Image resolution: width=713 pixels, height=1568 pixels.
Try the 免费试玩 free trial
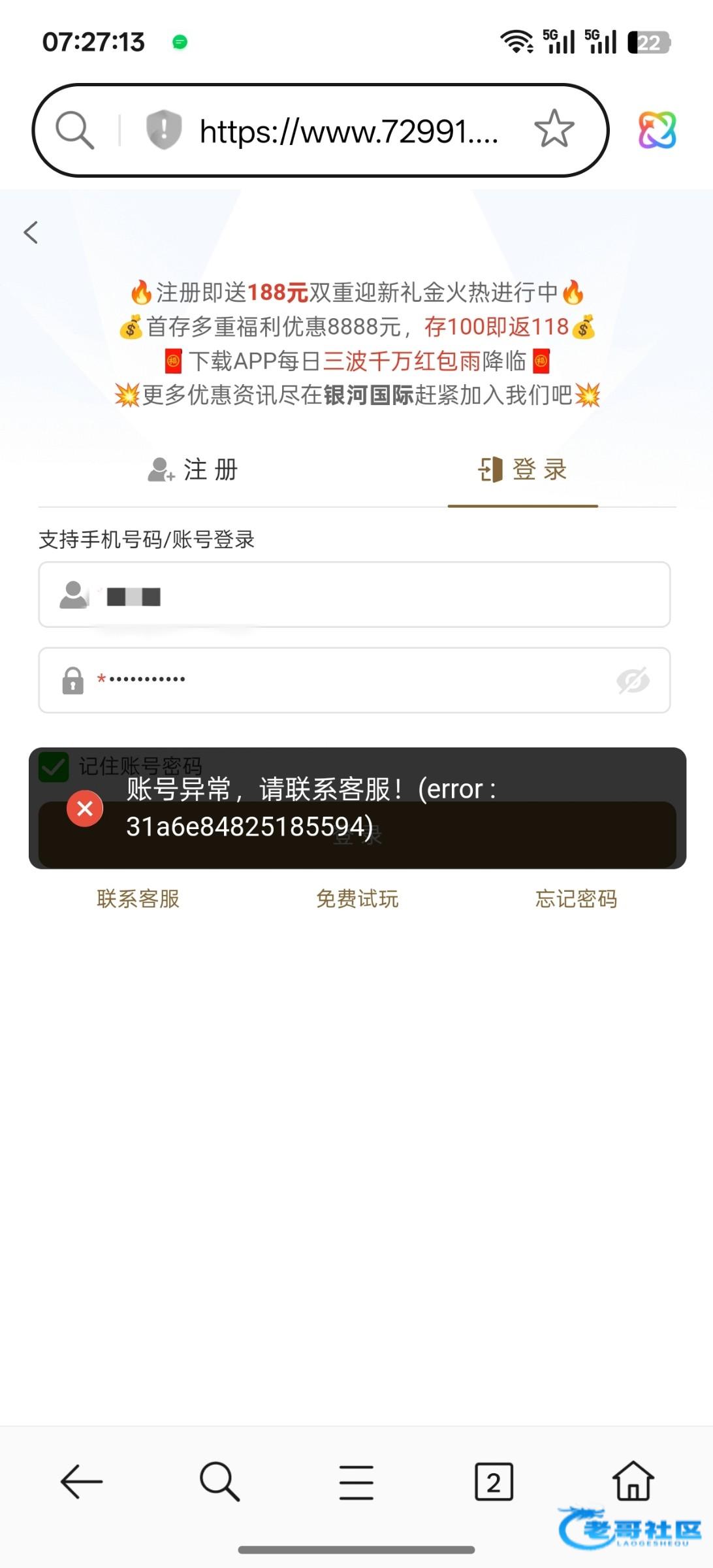click(357, 899)
